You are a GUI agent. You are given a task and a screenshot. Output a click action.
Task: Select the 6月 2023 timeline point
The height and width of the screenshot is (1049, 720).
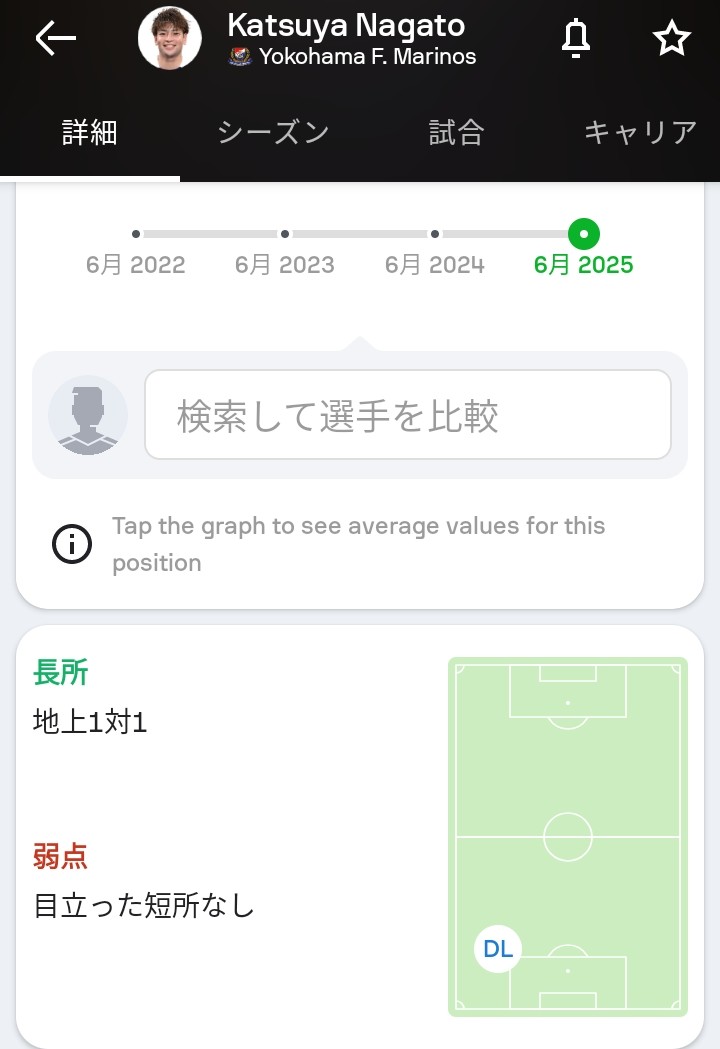(285, 235)
